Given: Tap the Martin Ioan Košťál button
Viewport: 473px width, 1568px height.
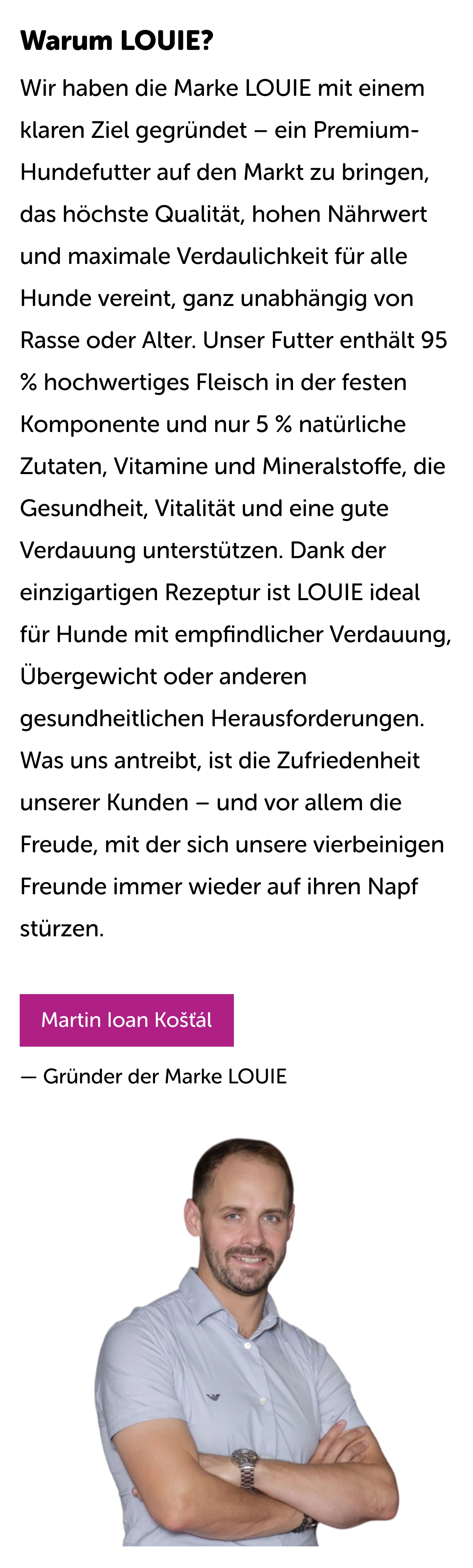Looking at the screenshot, I should (x=126, y=1020).
